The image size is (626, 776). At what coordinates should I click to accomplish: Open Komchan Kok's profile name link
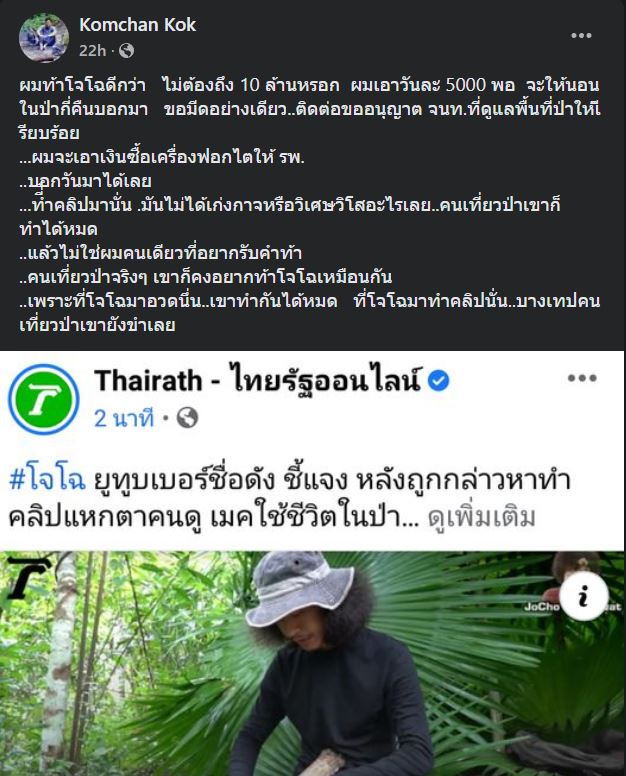click(x=137, y=25)
